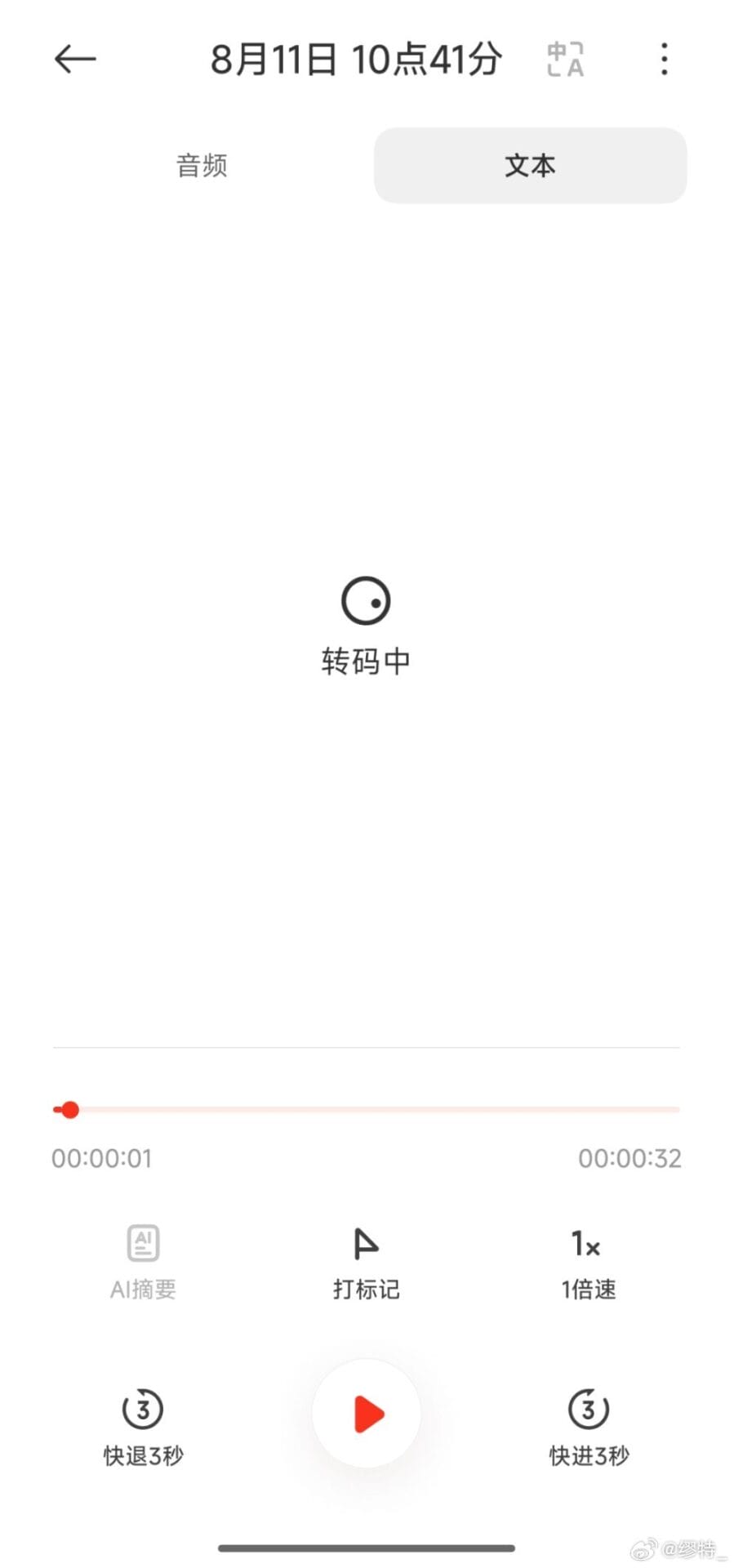The image size is (734, 1568).
Task: Start playback with the red play button
Action: coord(367,1414)
